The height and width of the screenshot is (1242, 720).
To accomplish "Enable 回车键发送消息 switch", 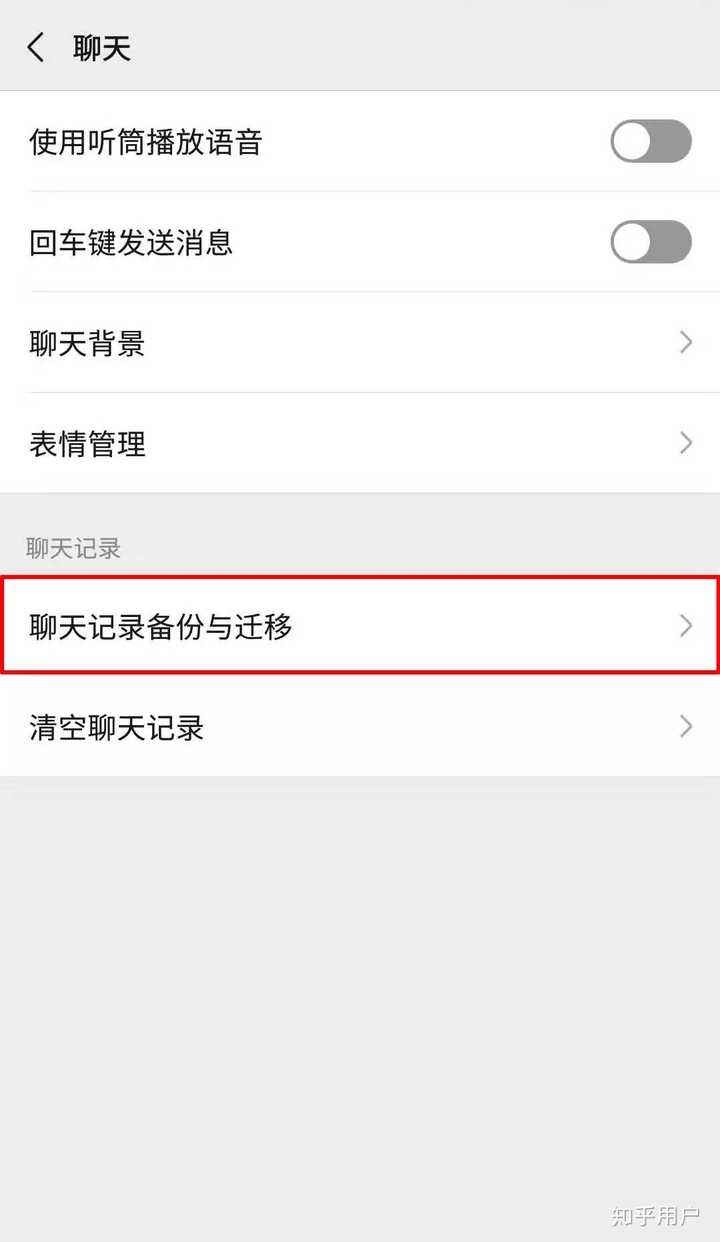I will [x=651, y=242].
